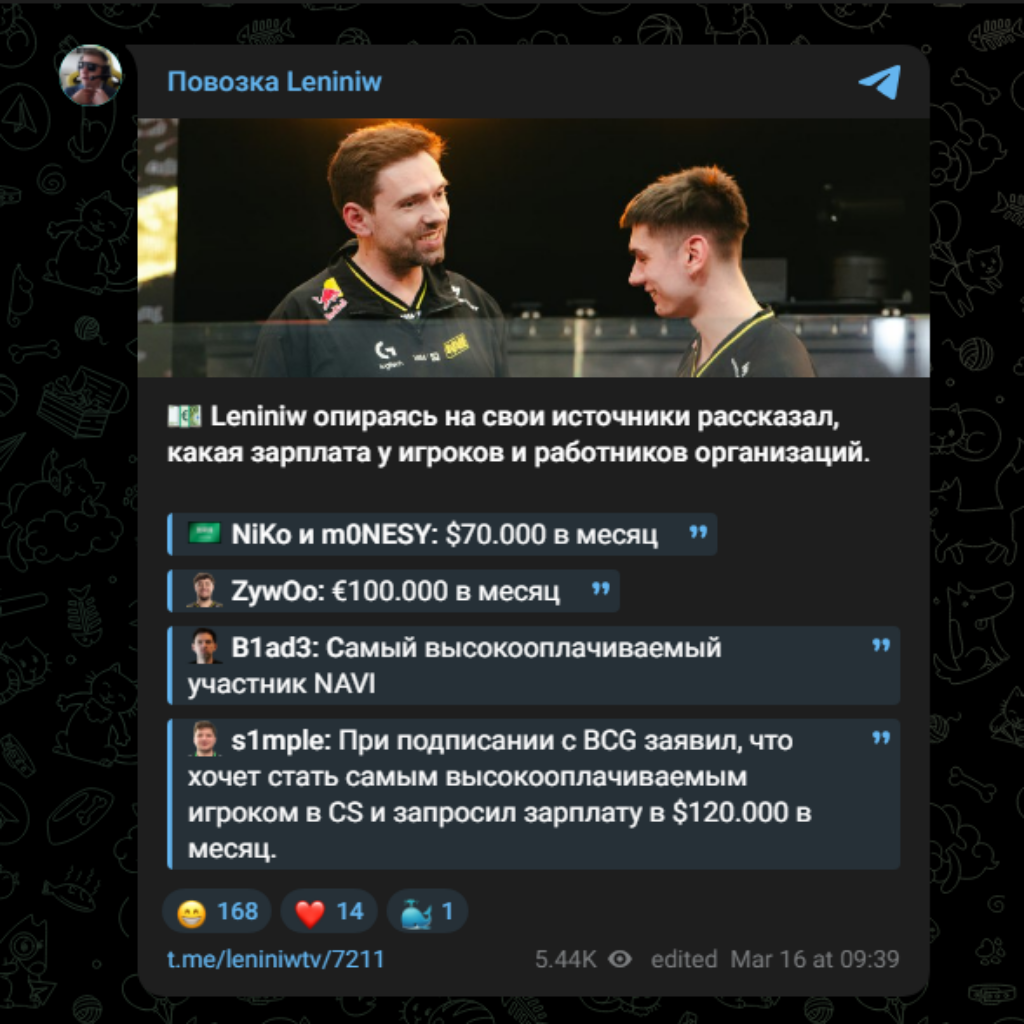
Task: Open the t.me/leniniwtv/7211 link
Action: [275, 959]
